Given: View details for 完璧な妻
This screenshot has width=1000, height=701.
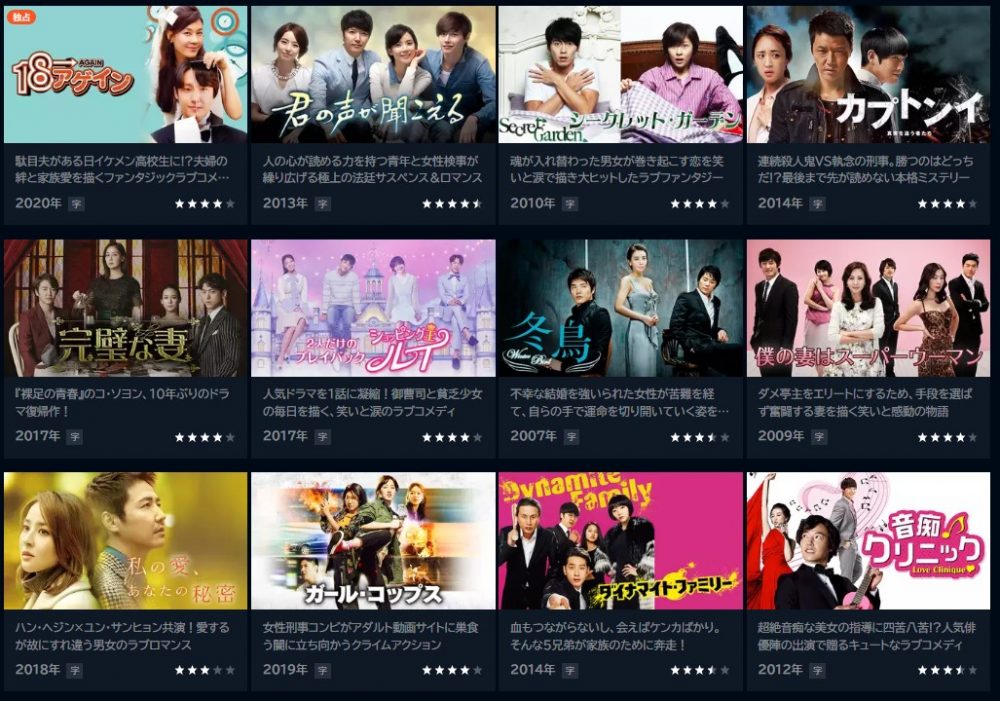Looking at the screenshot, I should click(x=125, y=308).
